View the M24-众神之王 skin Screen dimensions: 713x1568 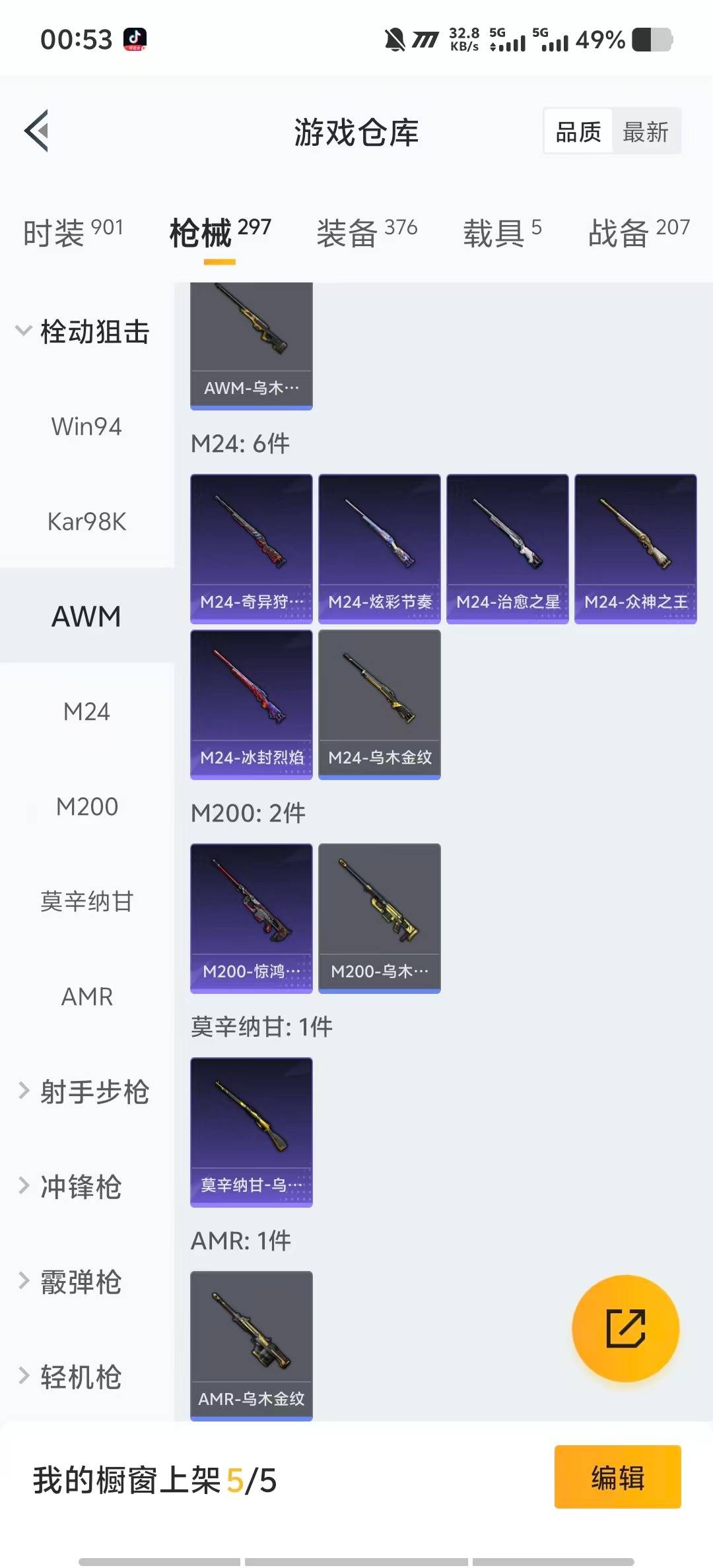pyautogui.click(x=636, y=548)
